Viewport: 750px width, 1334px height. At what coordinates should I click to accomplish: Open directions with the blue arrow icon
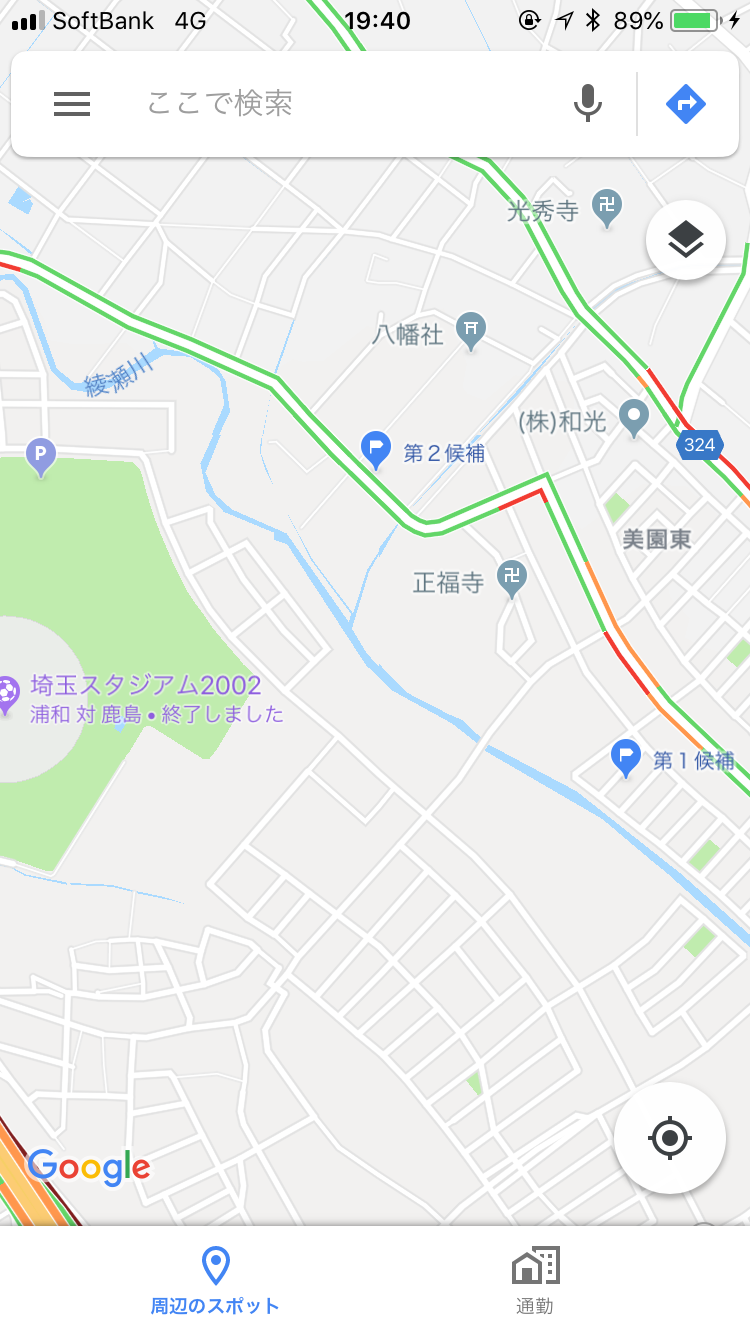tap(686, 104)
